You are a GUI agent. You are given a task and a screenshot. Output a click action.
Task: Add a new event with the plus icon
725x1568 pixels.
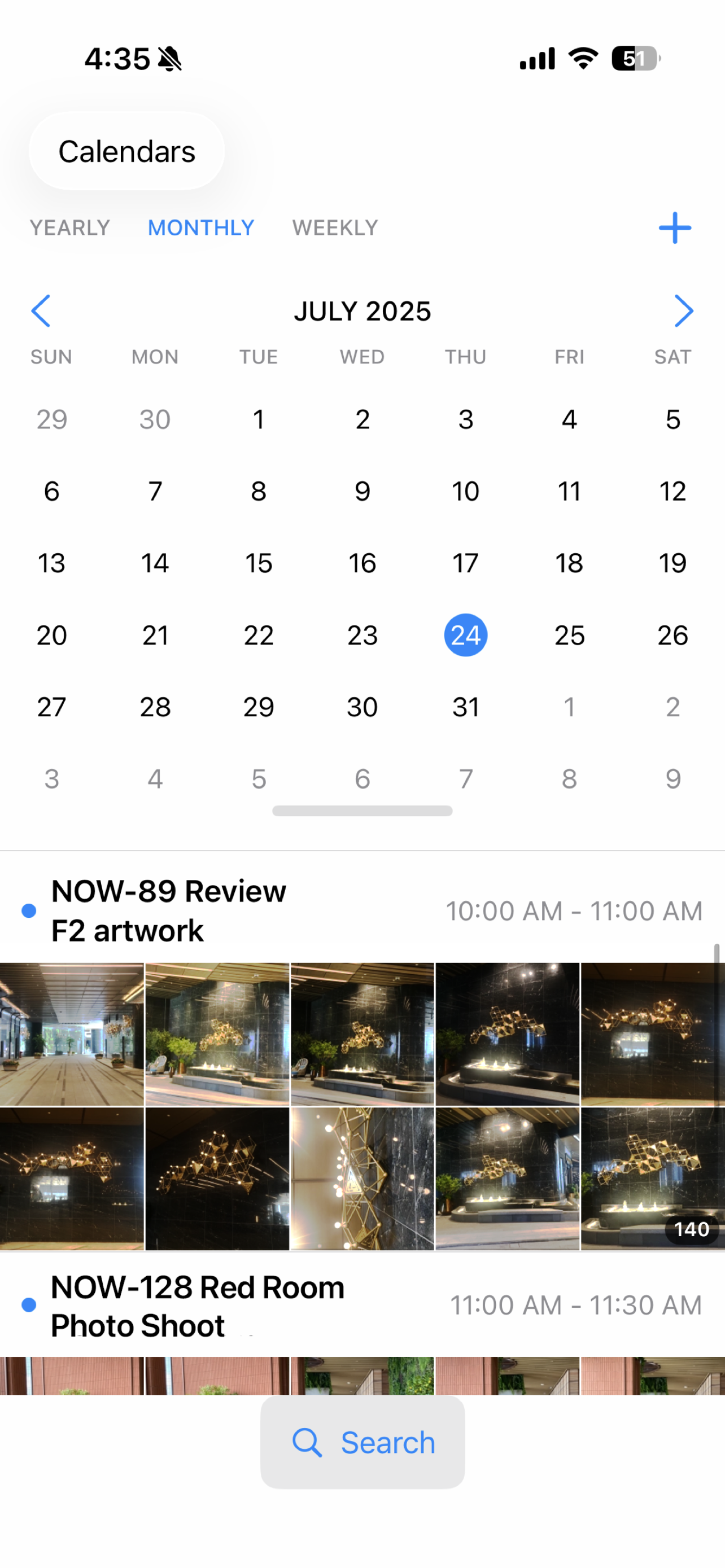tap(676, 227)
